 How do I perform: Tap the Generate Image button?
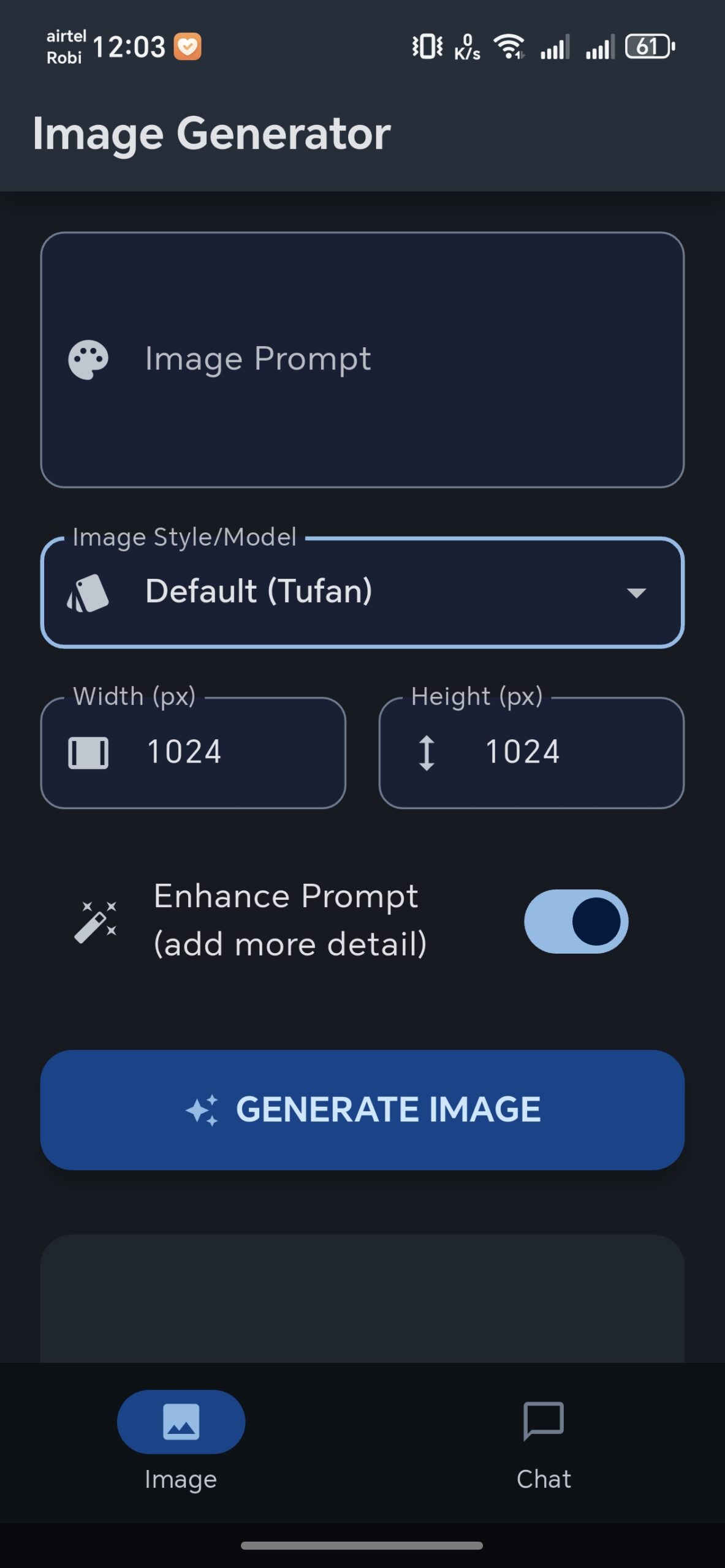[x=362, y=1109]
